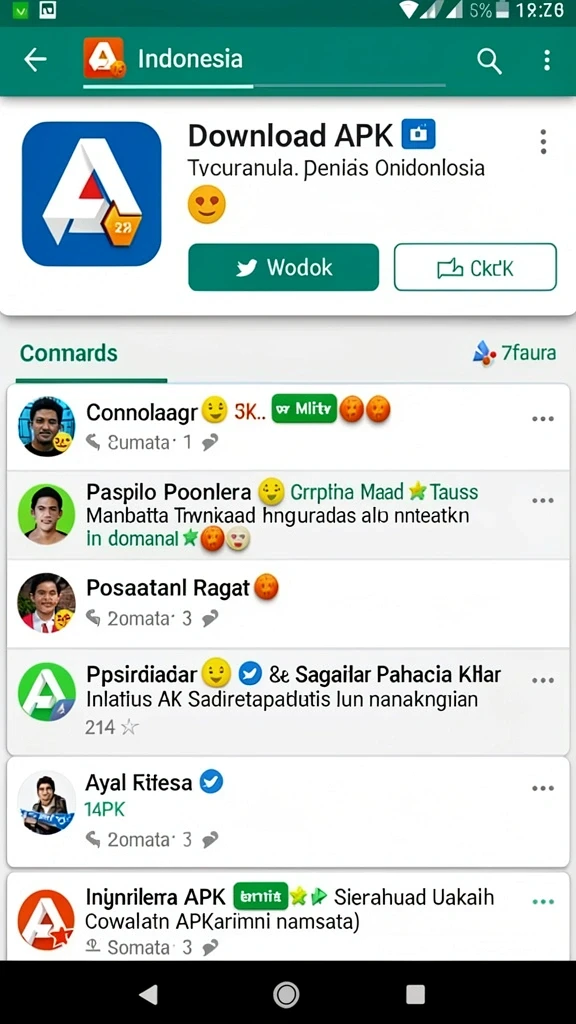Switch to the Connards tab
This screenshot has width=576, height=1024.
tap(69, 353)
